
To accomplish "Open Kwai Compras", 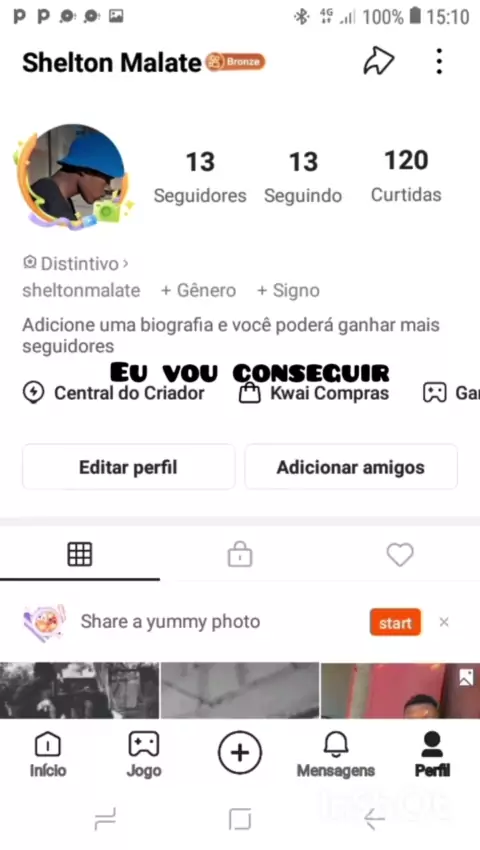I will (x=314, y=392).
